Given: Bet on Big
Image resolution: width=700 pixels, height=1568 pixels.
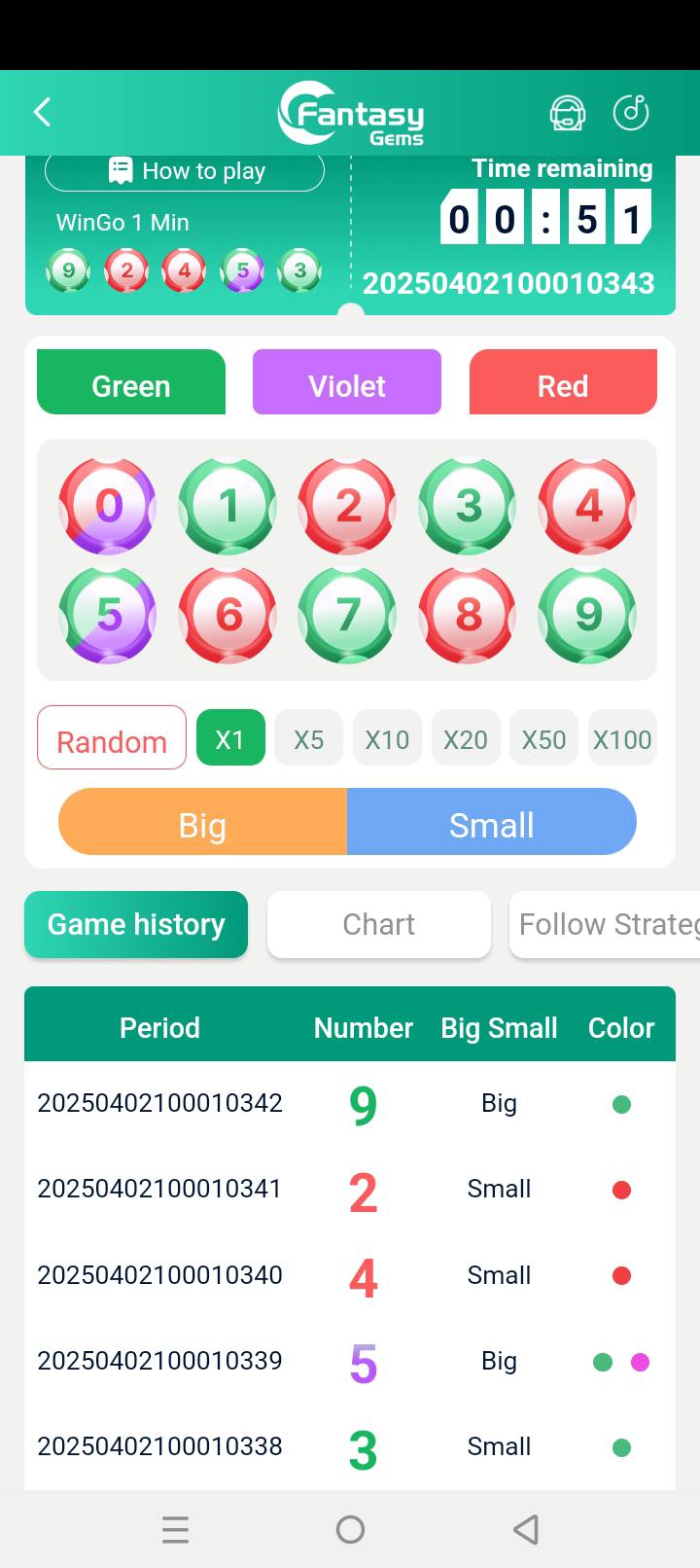Looking at the screenshot, I should 202,824.
